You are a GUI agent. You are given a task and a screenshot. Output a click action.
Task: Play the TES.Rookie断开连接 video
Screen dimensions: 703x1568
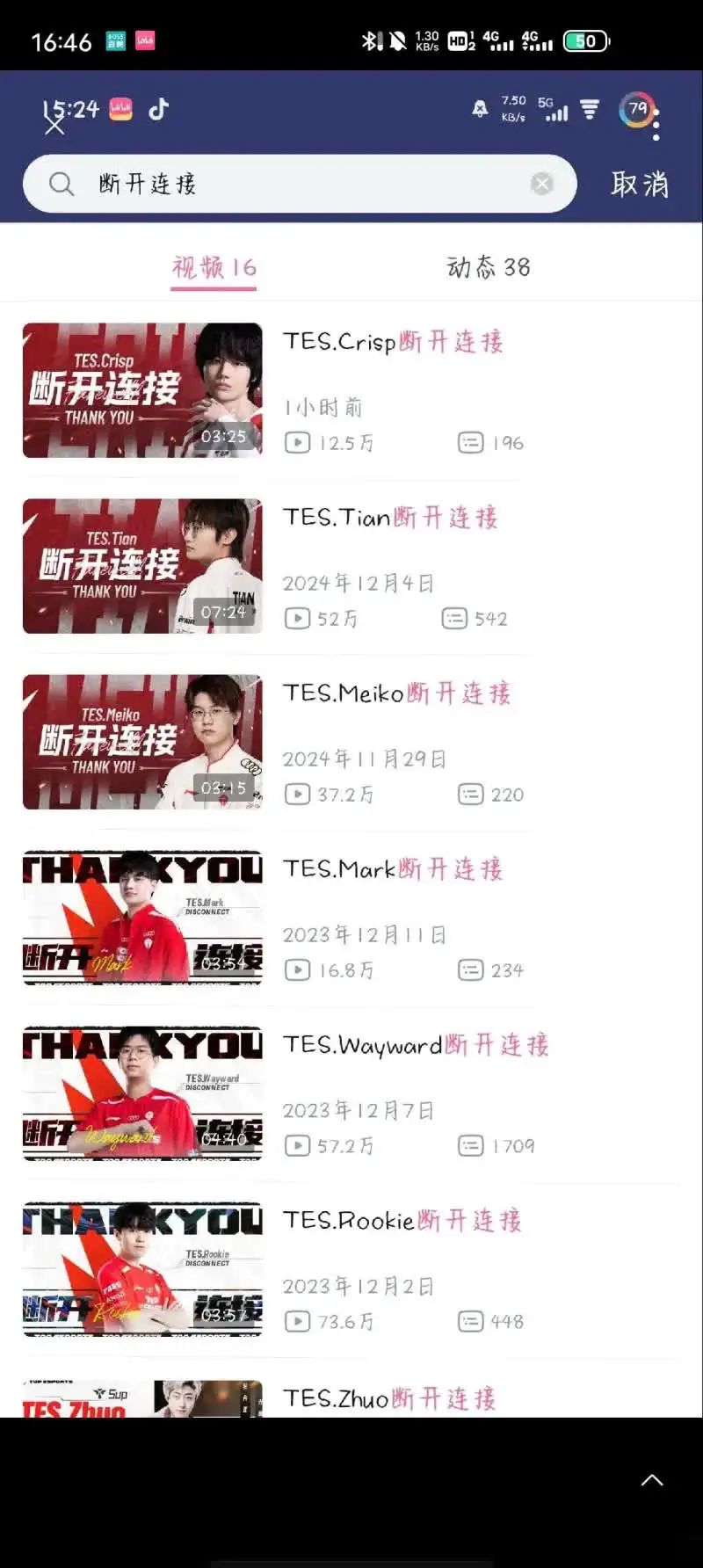click(x=142, y=1269)
